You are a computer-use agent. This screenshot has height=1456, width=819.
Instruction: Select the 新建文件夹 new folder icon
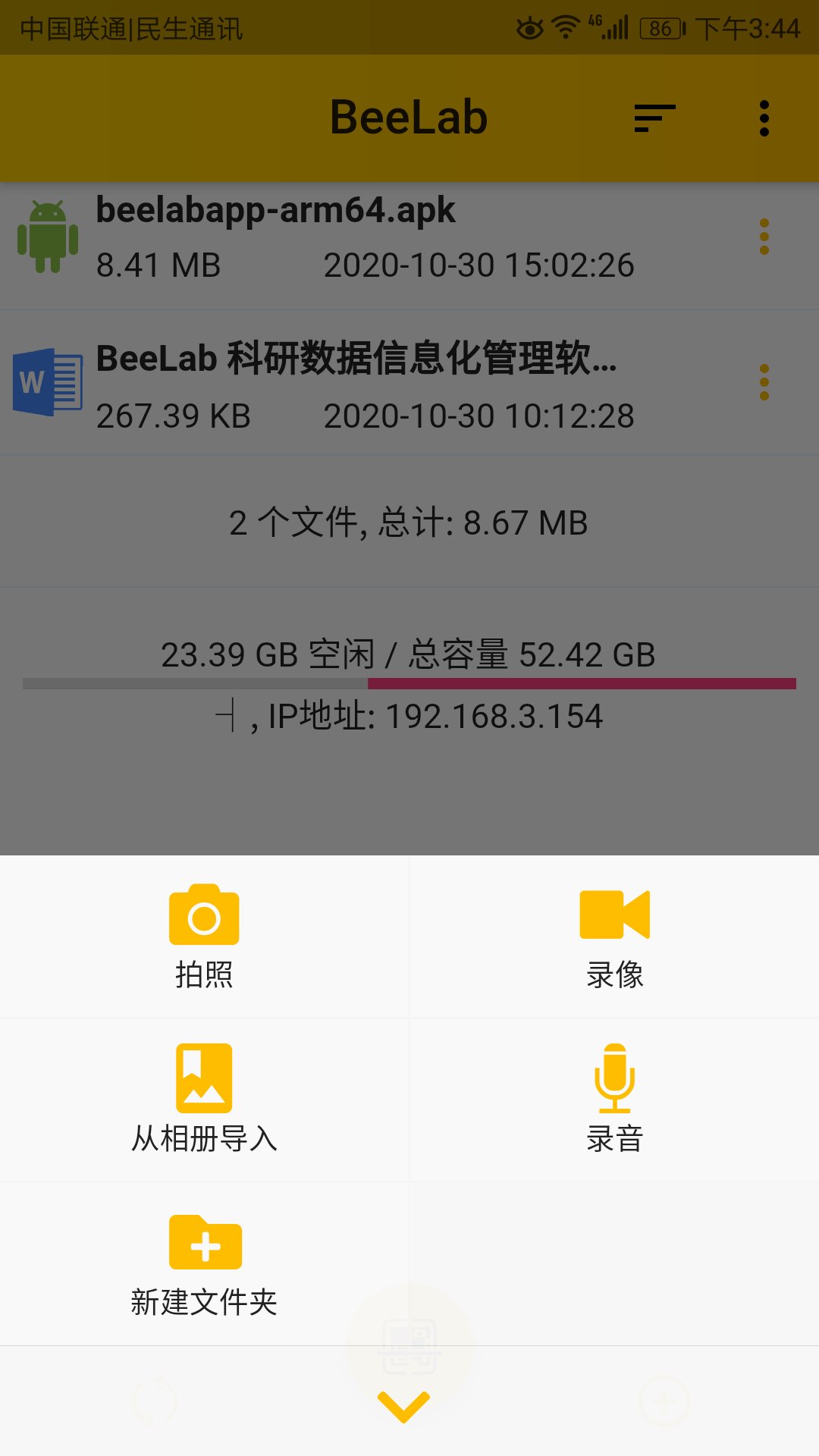tap(203, 1244)
